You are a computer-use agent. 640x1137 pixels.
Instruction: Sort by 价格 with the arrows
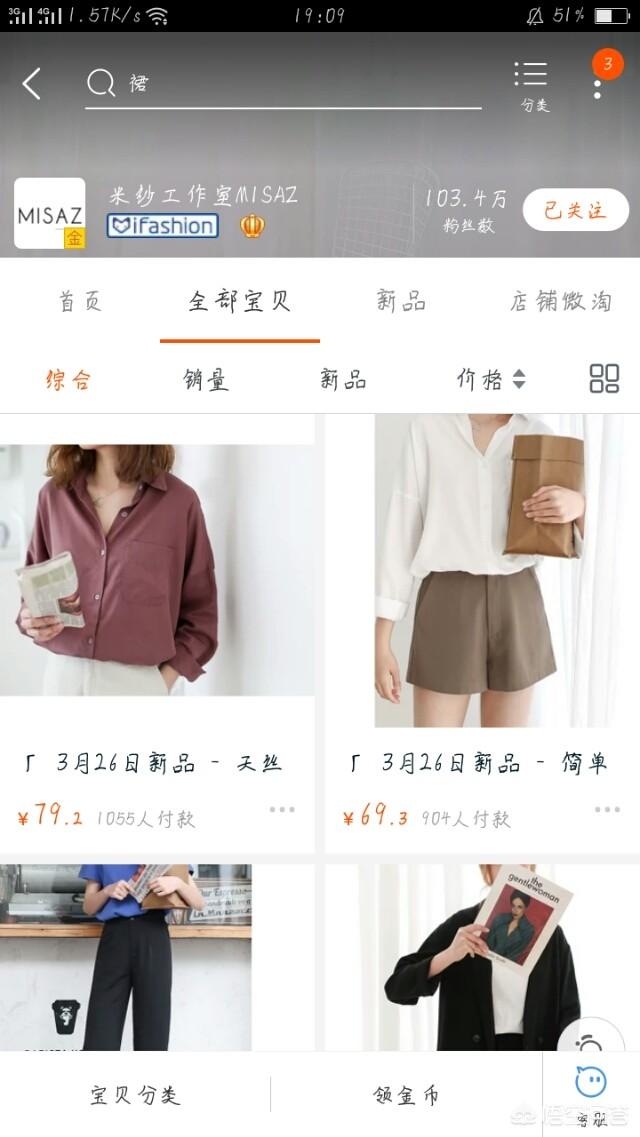(x=491, y=379)
